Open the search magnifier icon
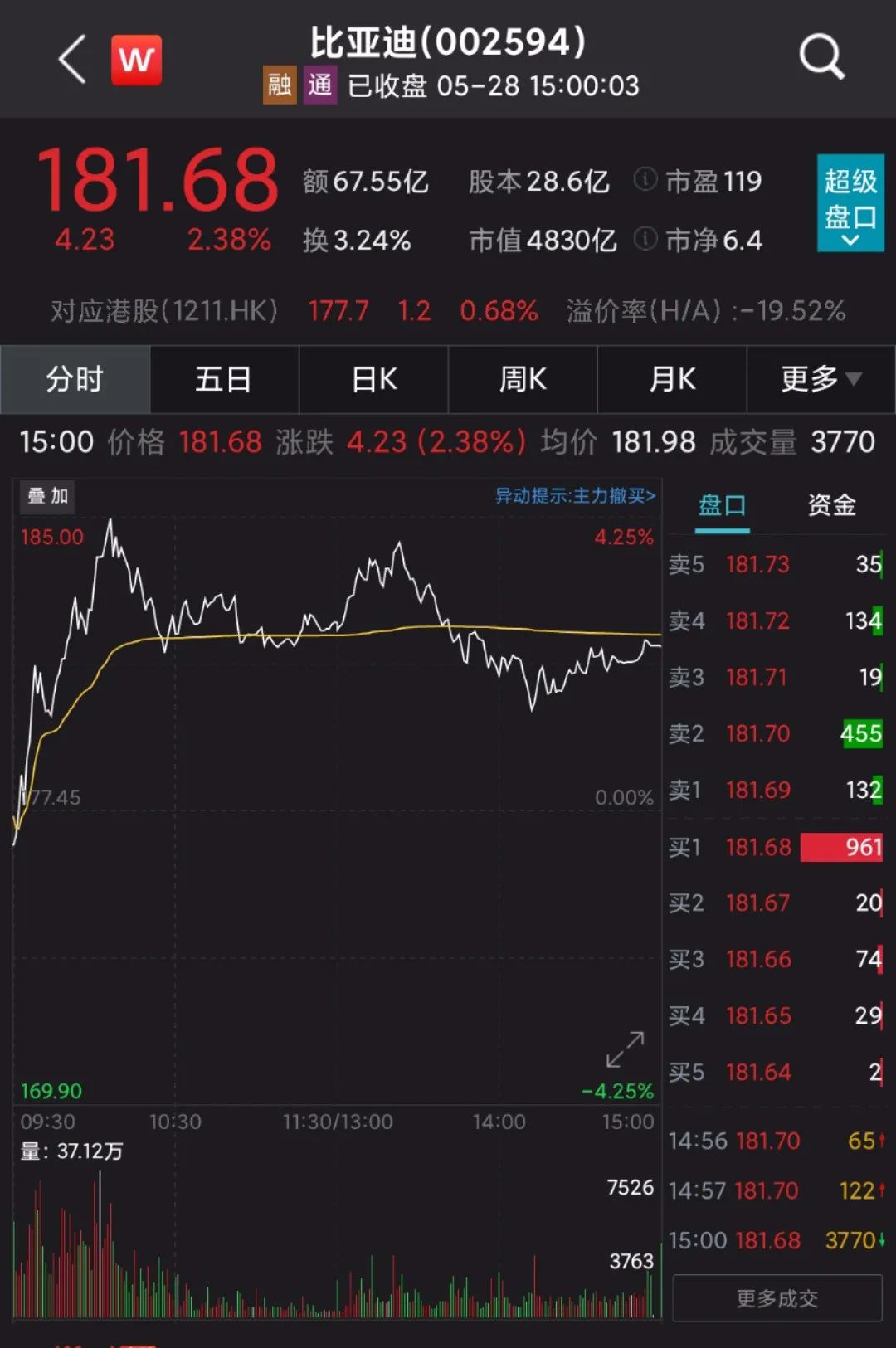Viewport: 896px width, 1348px height. (821, 57)
